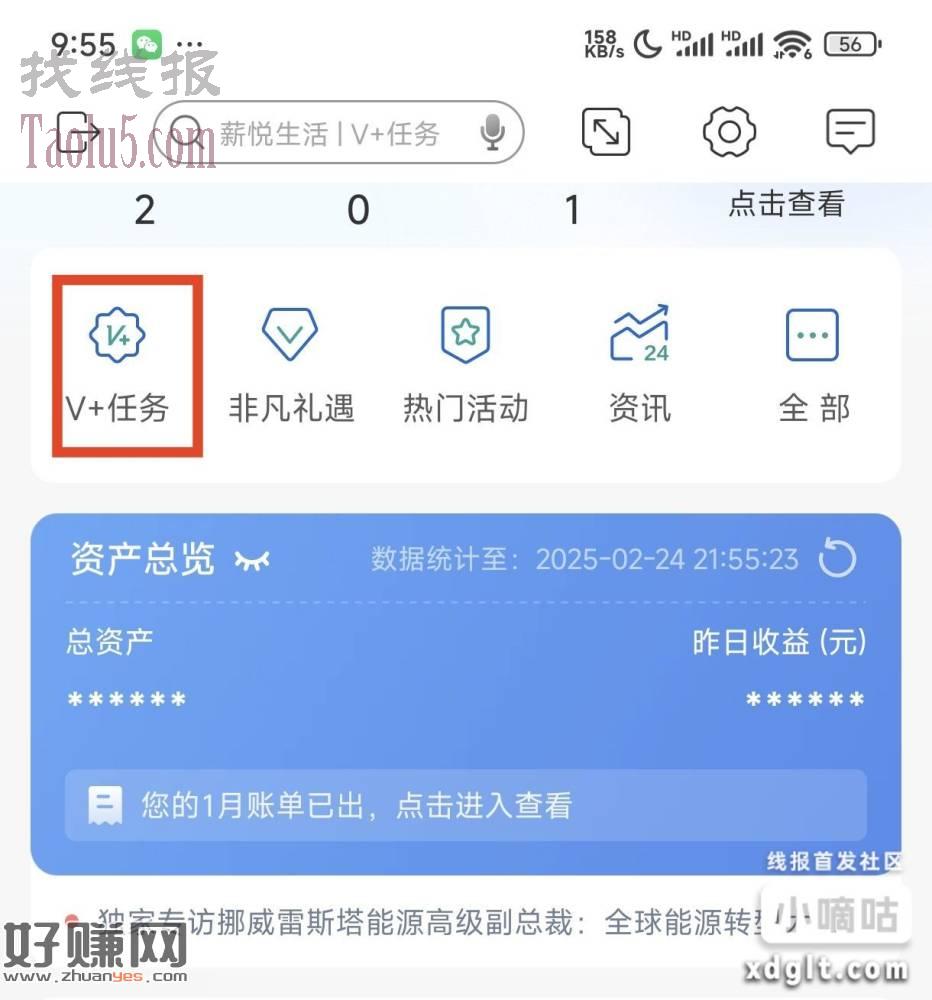Image resolution: width=932 pixels, height=1000 pixels.
Task: Tap the microphone voice search icon
Action: (x=491, y=134)
